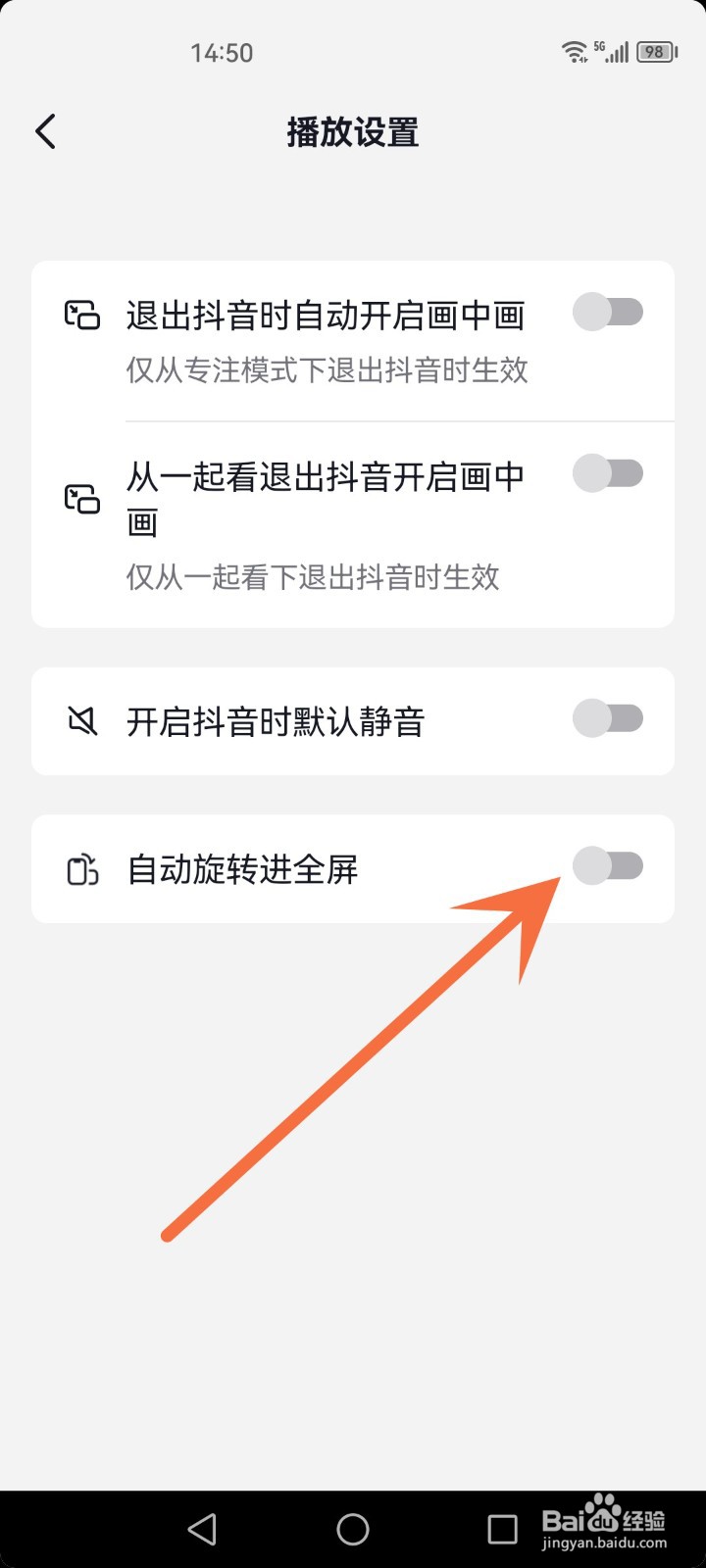Enable the 退出抖音时自动开启画中画 switch
The image size is (706, 1568).
coord(608,312)
